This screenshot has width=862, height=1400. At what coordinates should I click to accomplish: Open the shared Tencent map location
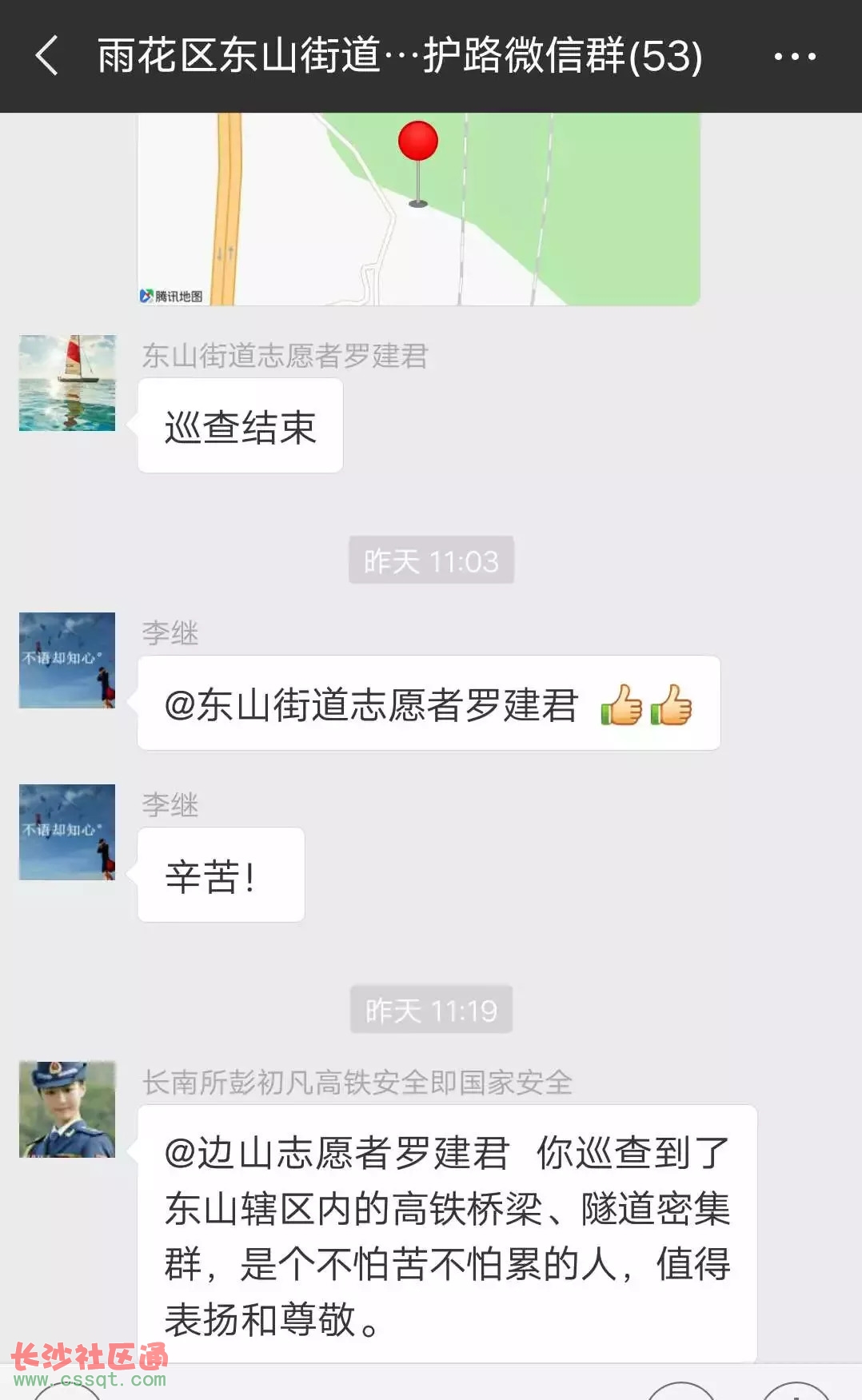(418, 209)
